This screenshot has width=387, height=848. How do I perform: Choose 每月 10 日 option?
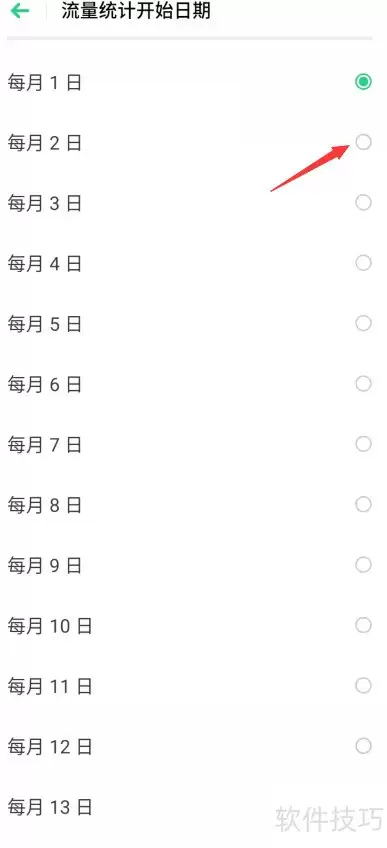pos(363,626)
